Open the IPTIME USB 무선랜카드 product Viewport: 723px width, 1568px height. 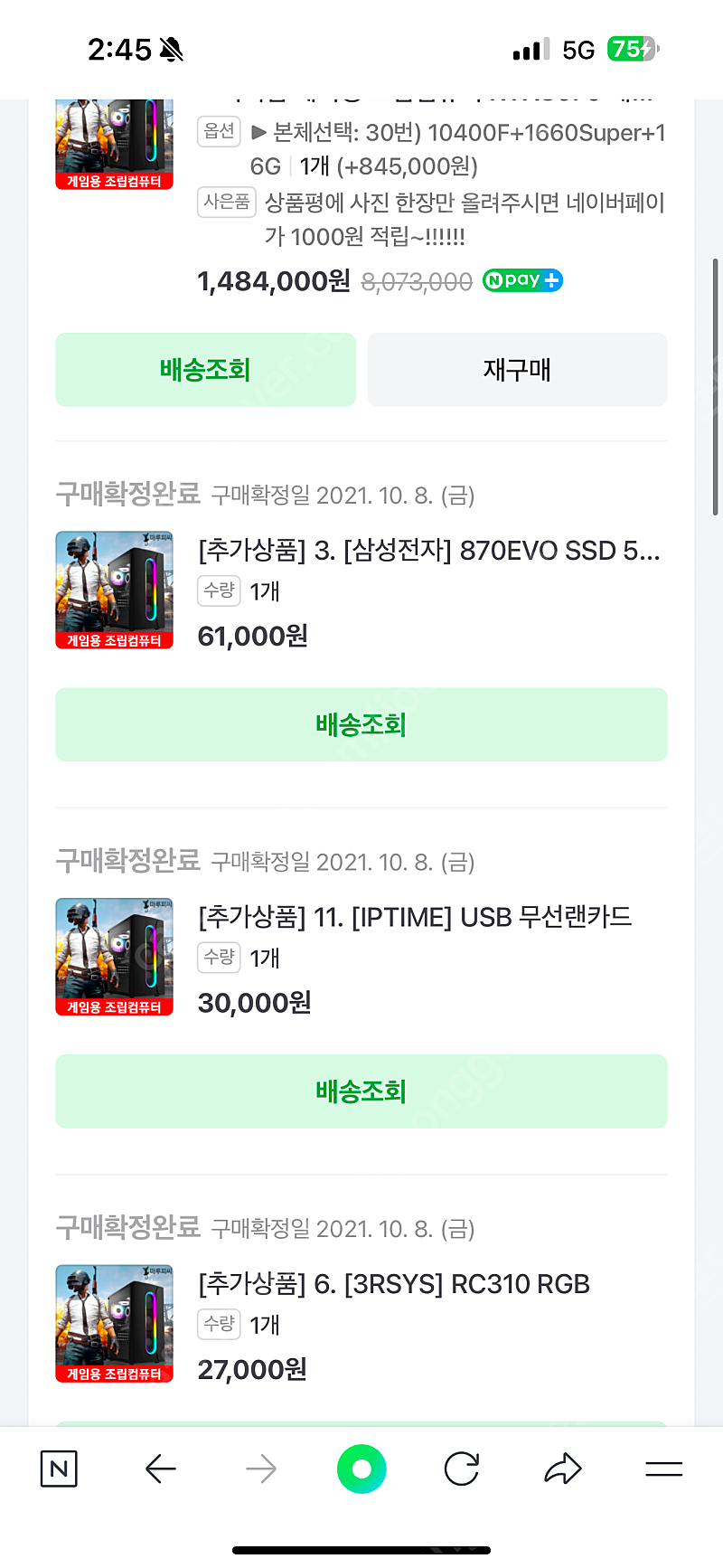pyautogui.click(x=415, y=917)
